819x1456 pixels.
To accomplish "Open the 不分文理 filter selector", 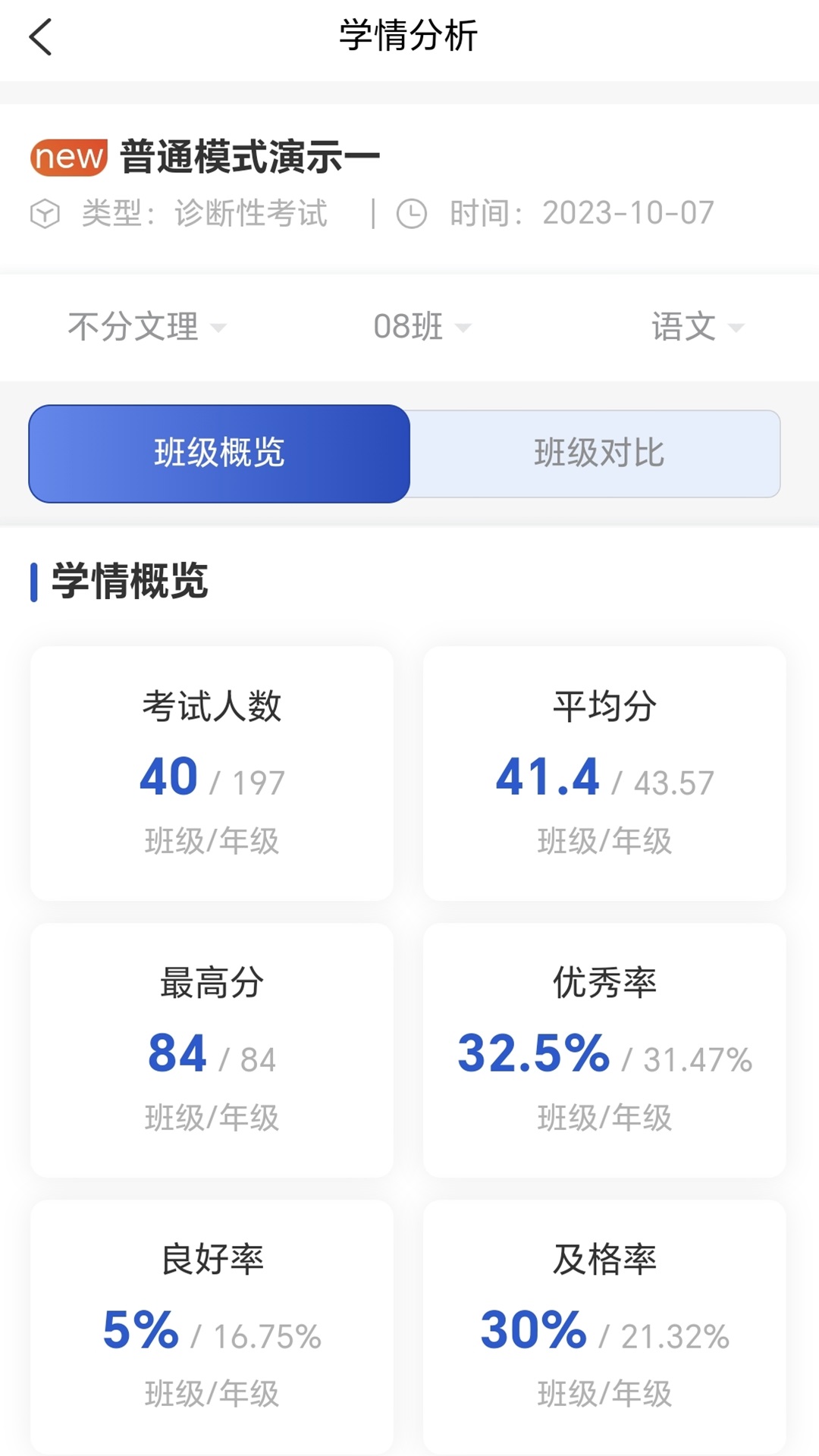I will 144,326.
